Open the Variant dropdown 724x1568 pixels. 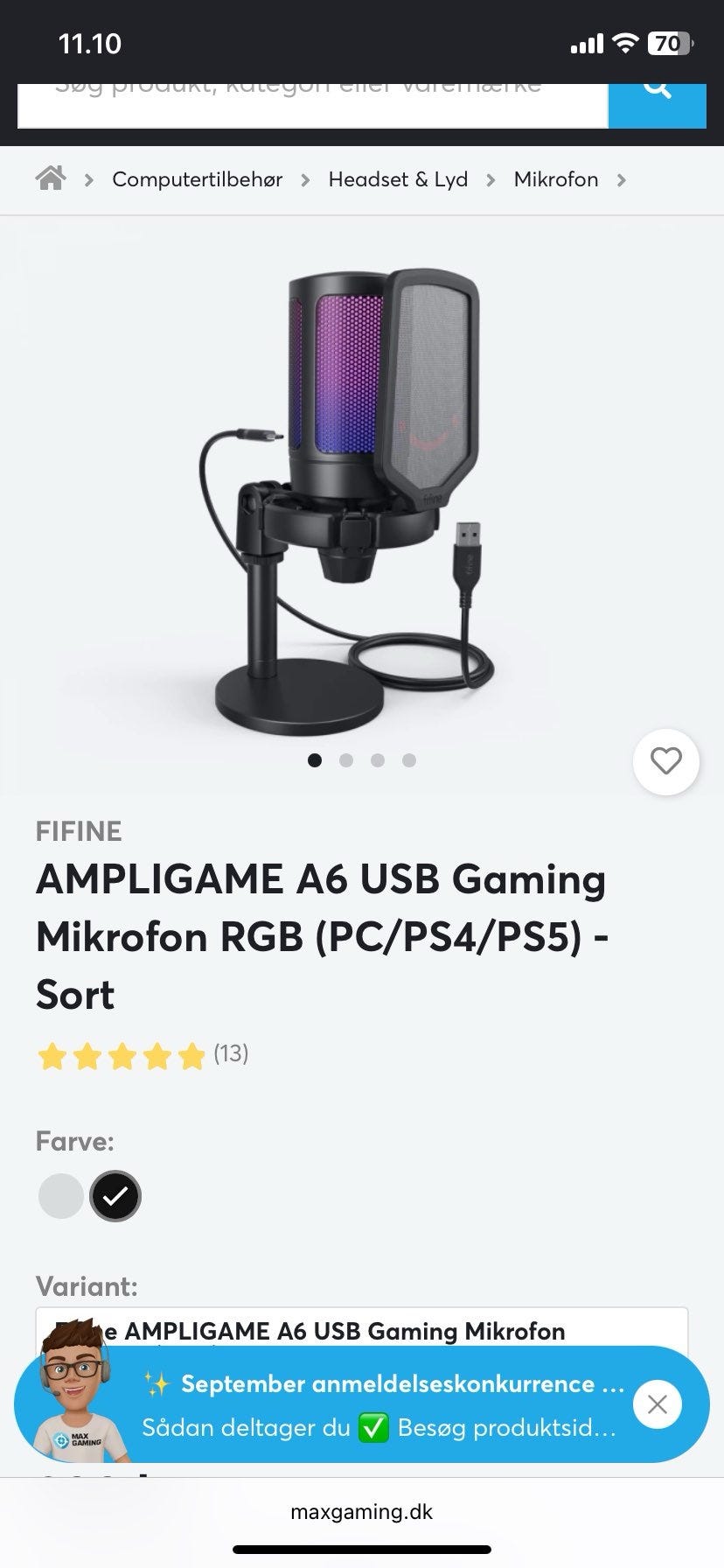click(x=361, y=1330)
